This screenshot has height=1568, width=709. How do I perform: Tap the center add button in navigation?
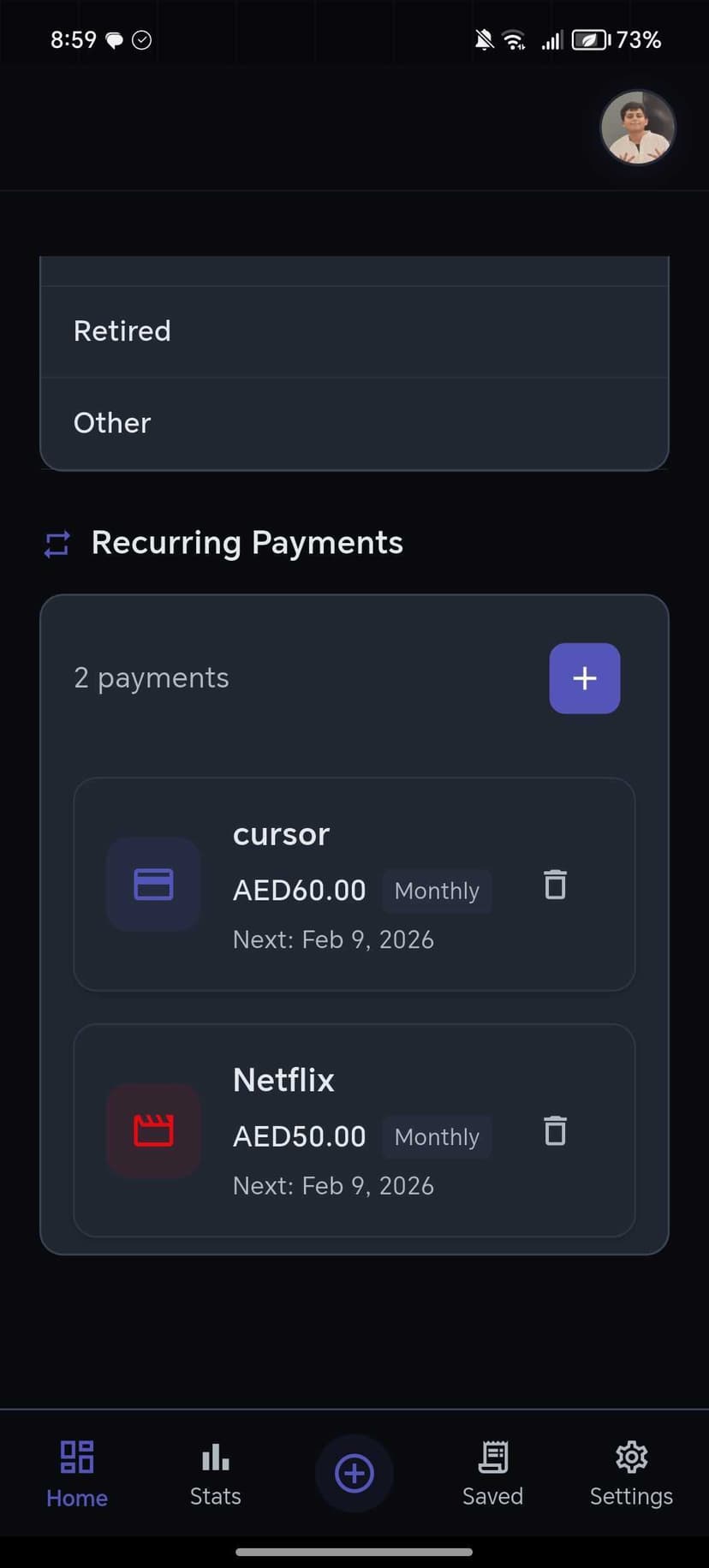point(354,1473)
